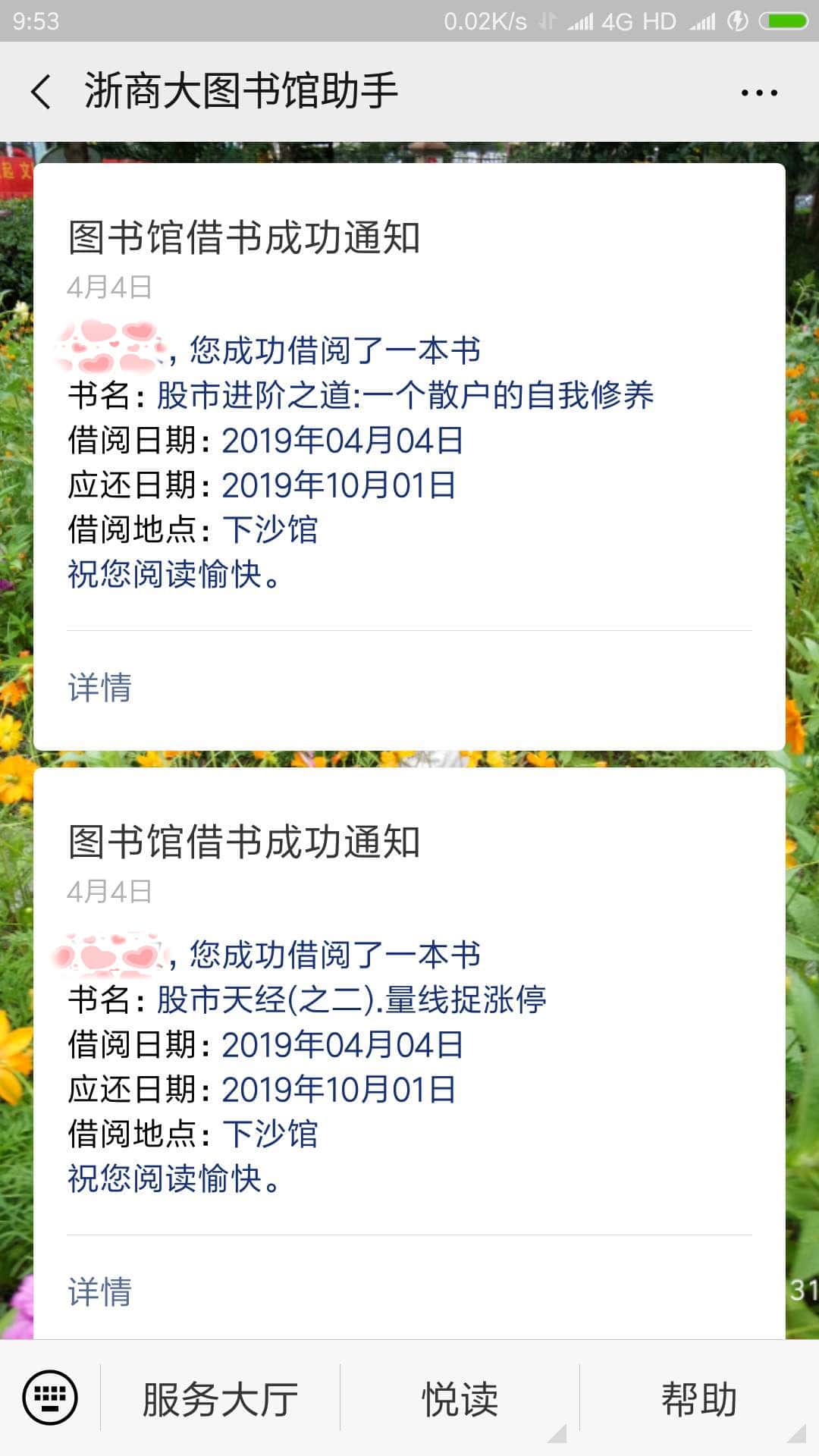Open the three-dot overflow menu
This screenshot has width=819, height=1456.
tap(759, 93)
